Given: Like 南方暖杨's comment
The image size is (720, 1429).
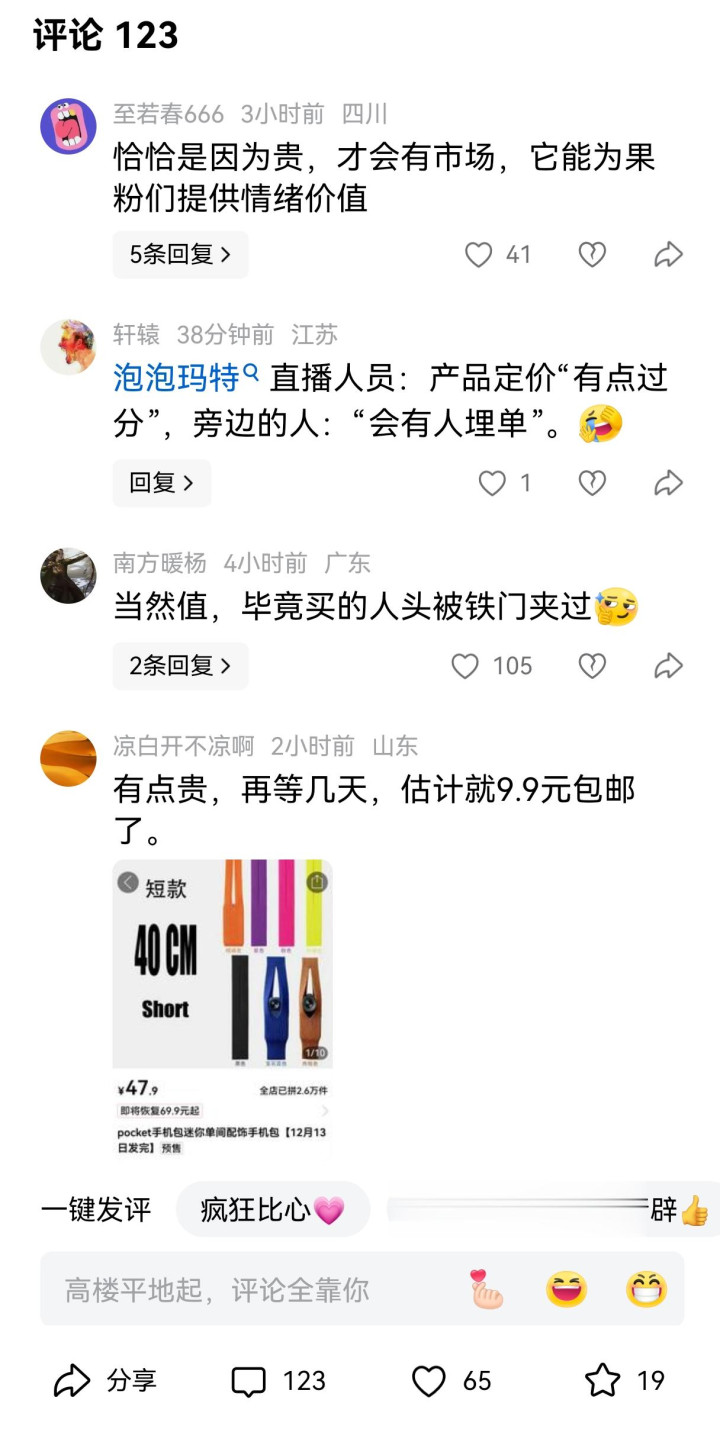Looking at the screenshot, I should (x=465, y=666).
